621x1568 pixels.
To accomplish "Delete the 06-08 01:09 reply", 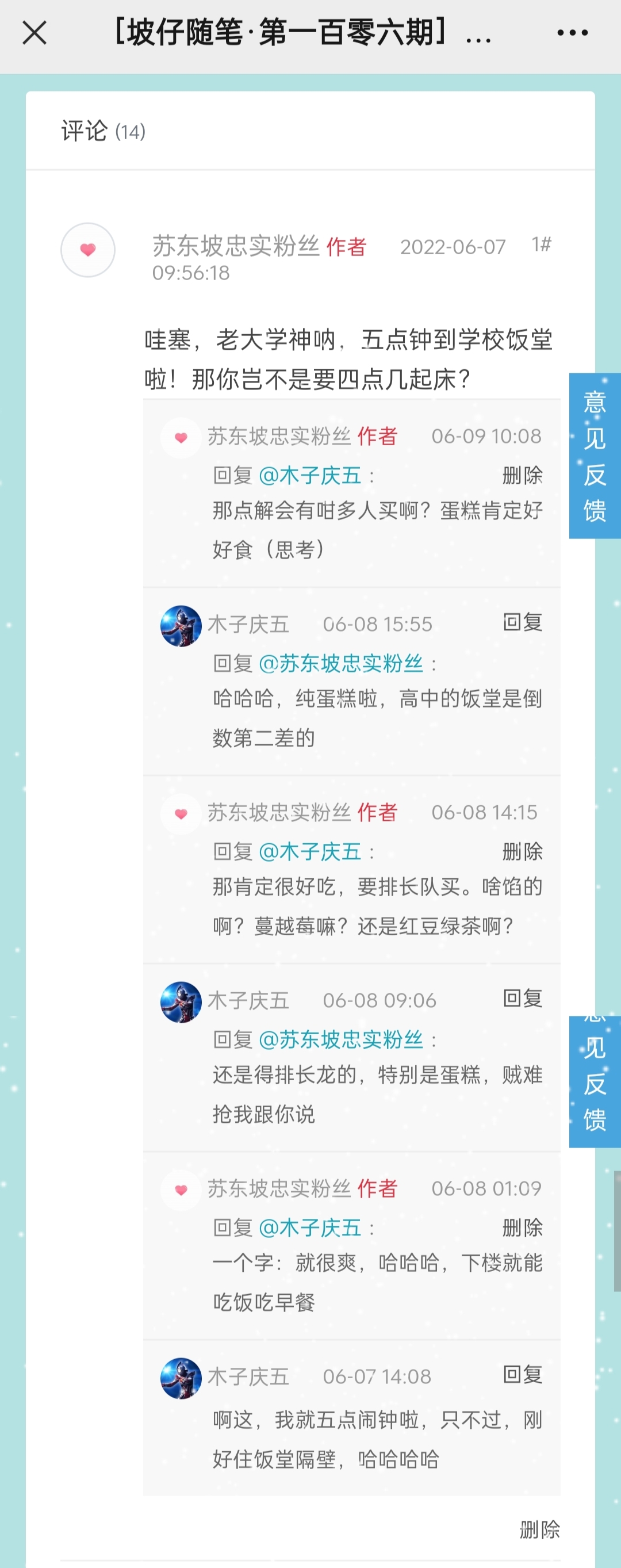I will 522,1227.
